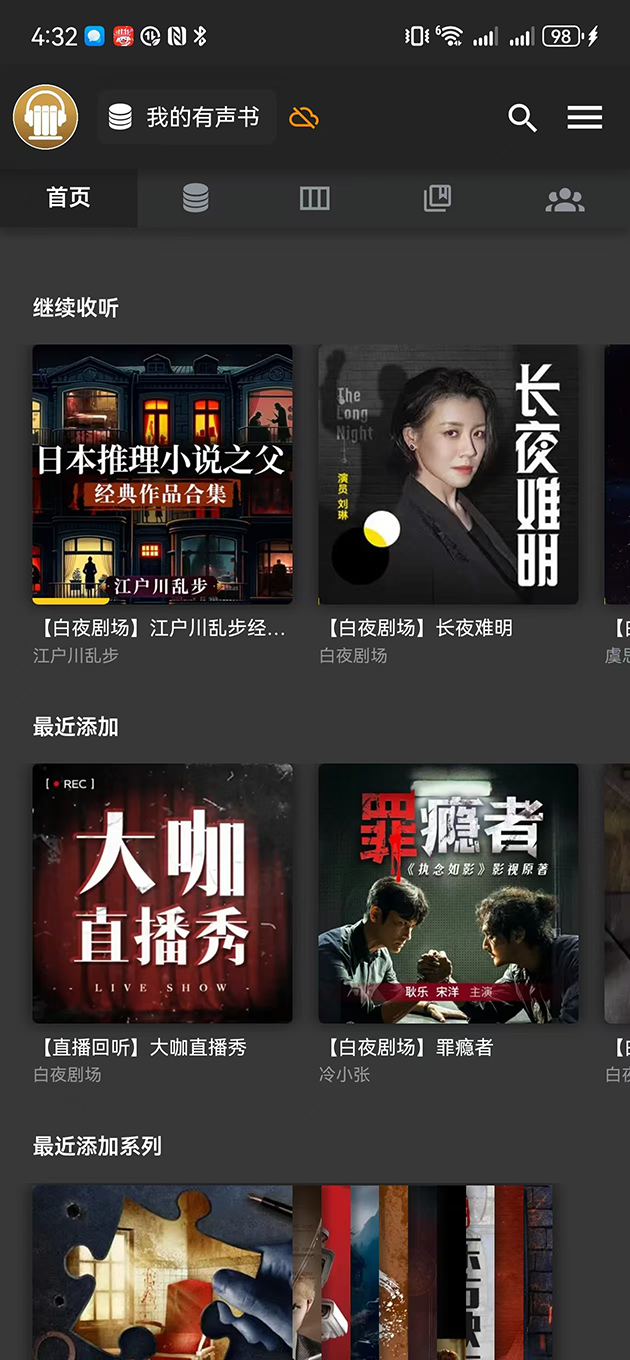Viewport: 630px width, 1360px height.
Task: Open the search icon
Action: coord(522,118)
